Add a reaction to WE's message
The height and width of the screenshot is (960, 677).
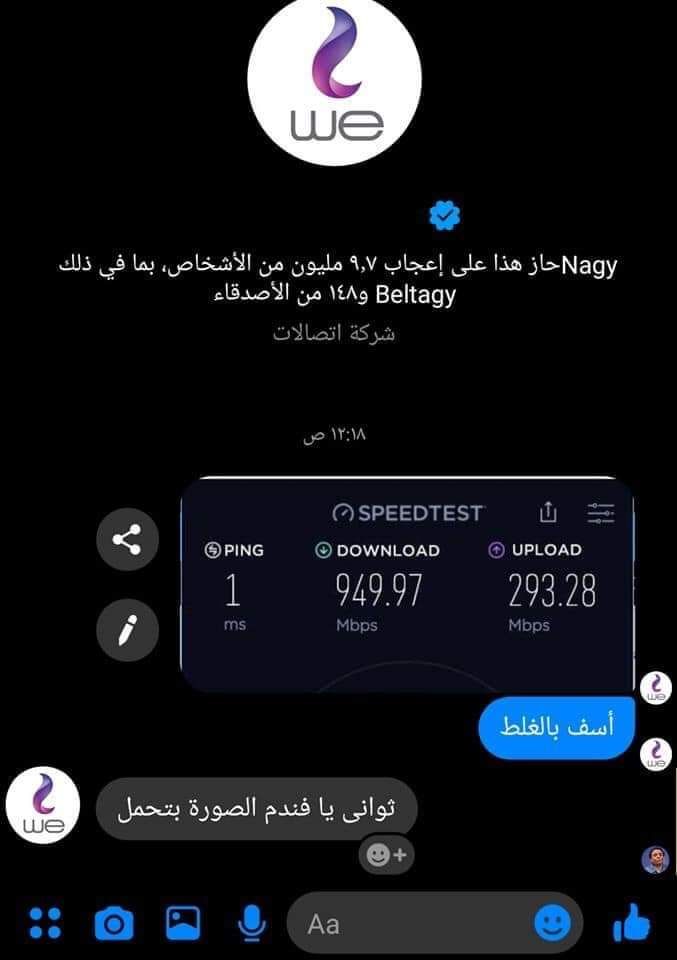[385, 854]
